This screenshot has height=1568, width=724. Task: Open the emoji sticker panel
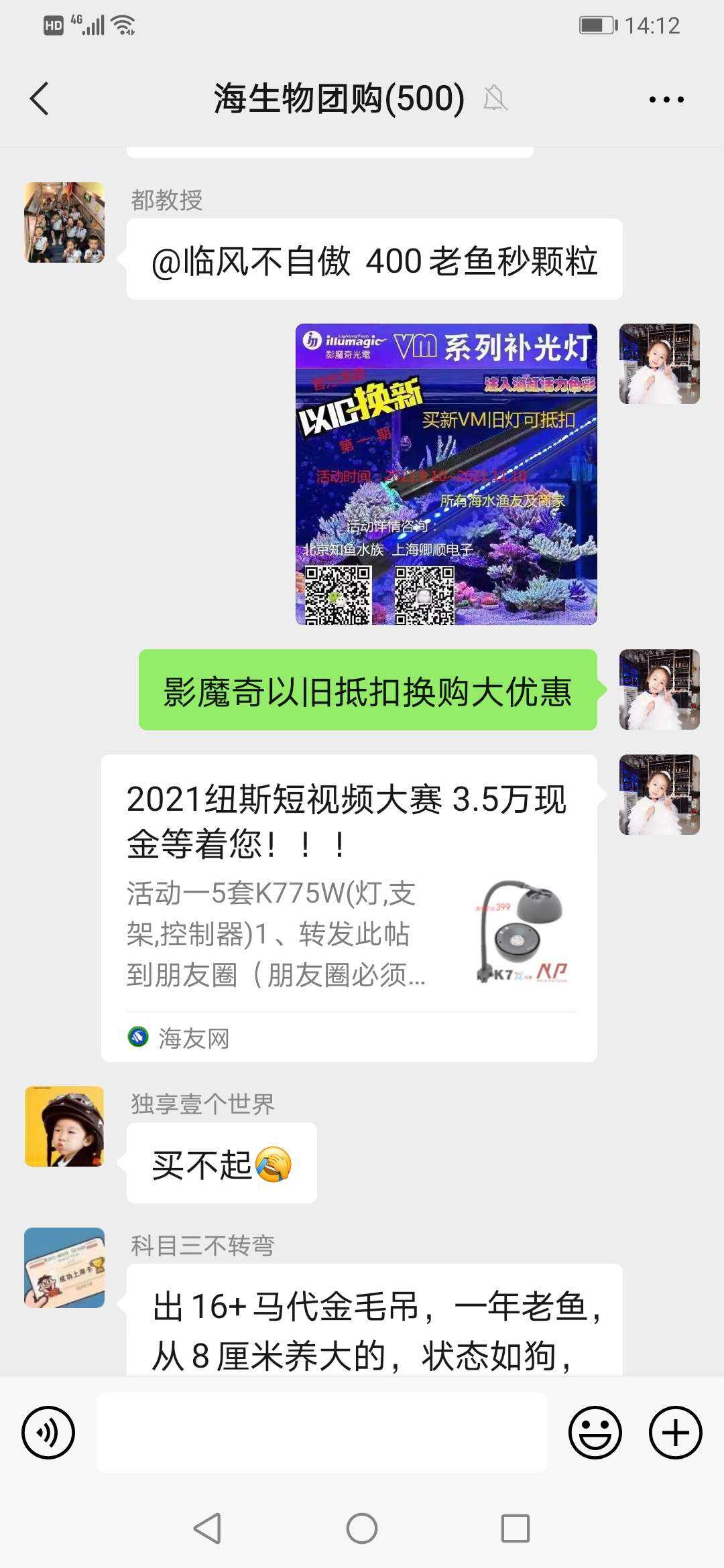pyautogui.click(x=595, y=1433)
